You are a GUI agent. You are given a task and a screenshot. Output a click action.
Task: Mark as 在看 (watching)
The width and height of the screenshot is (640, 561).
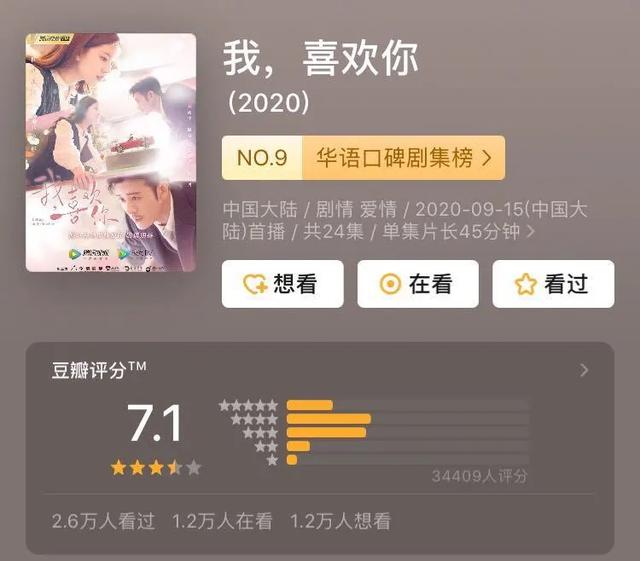[418, 284]
